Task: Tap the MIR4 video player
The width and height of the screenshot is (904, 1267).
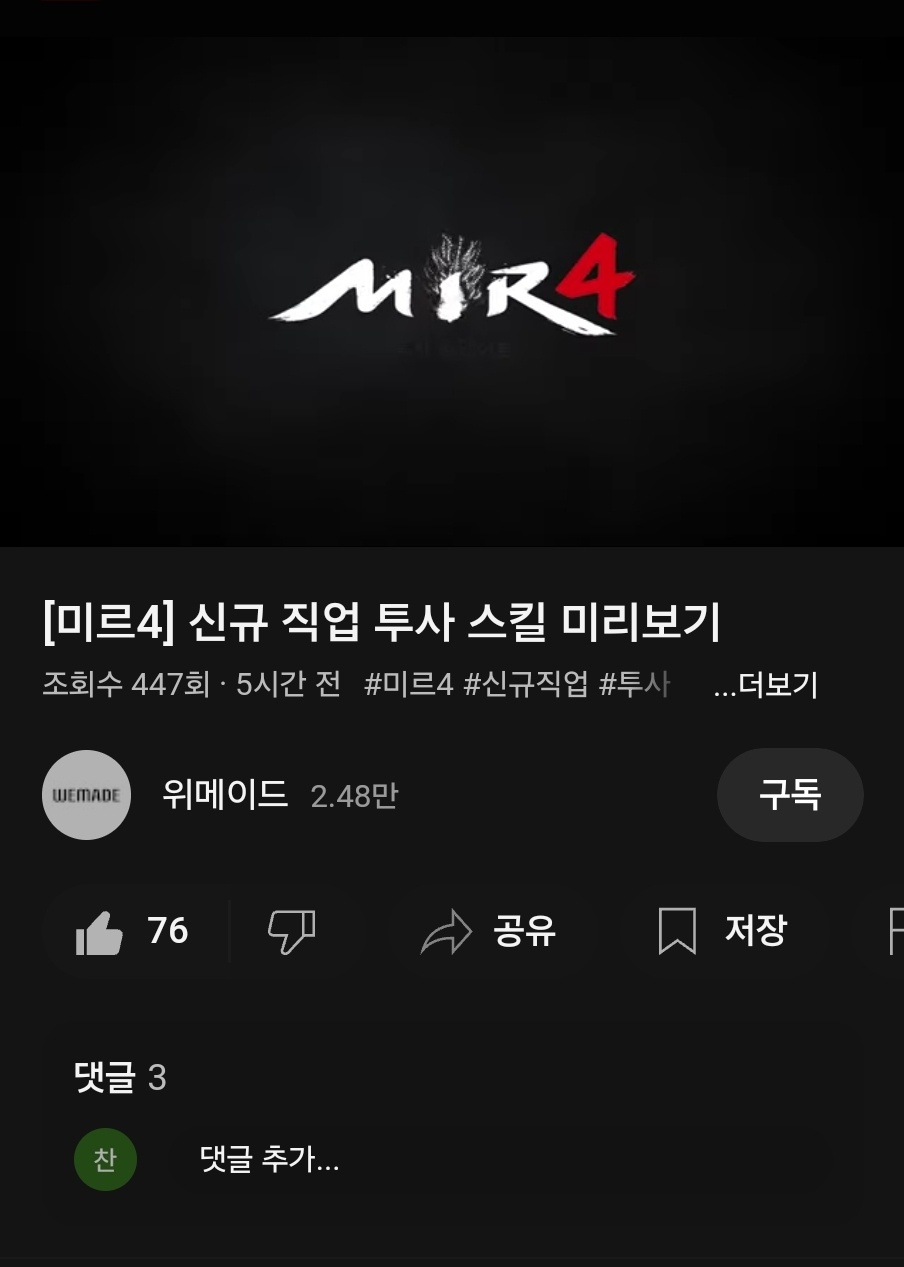Action: click(452, 292)
